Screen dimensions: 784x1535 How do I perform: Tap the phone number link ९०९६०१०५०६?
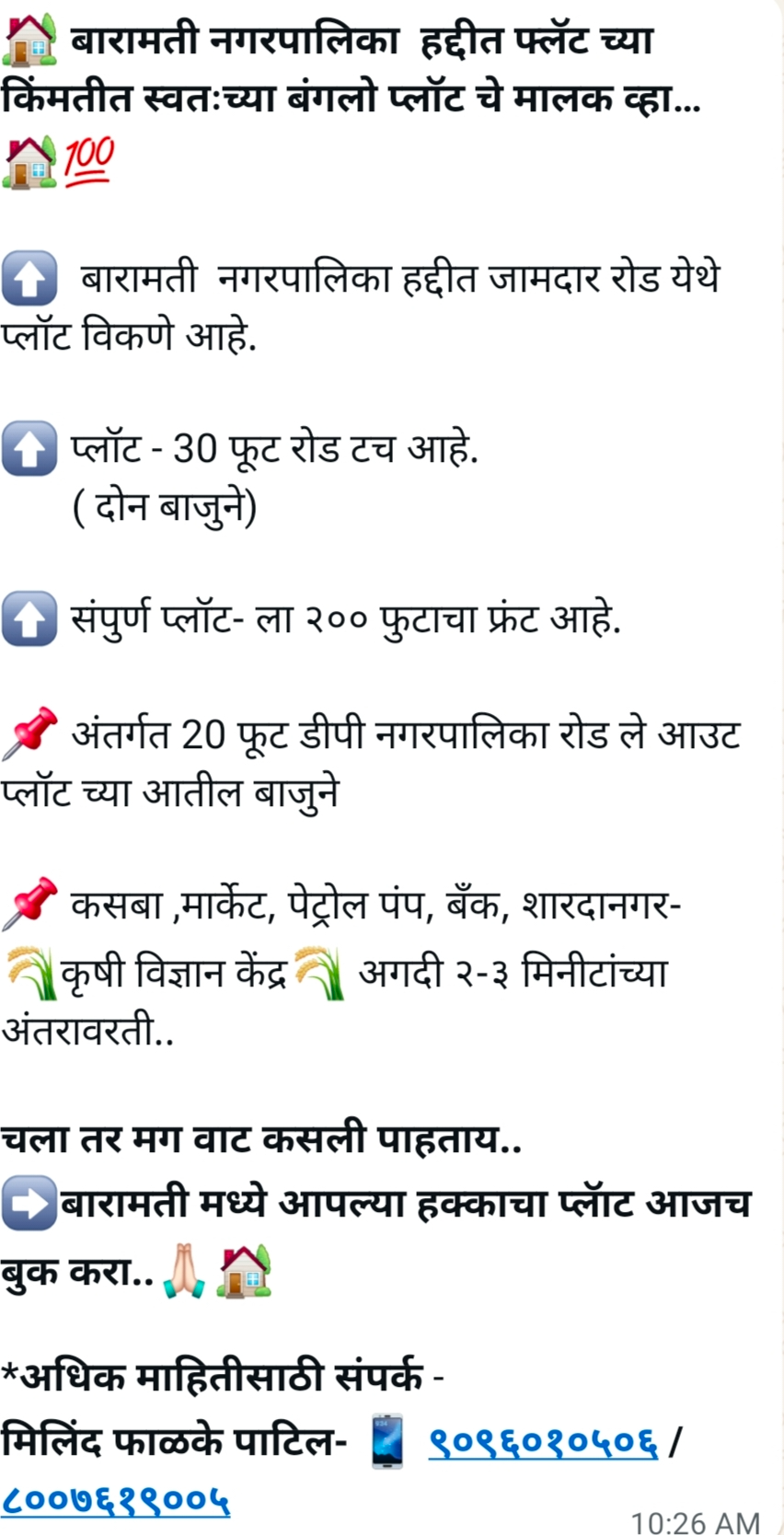543,1442
